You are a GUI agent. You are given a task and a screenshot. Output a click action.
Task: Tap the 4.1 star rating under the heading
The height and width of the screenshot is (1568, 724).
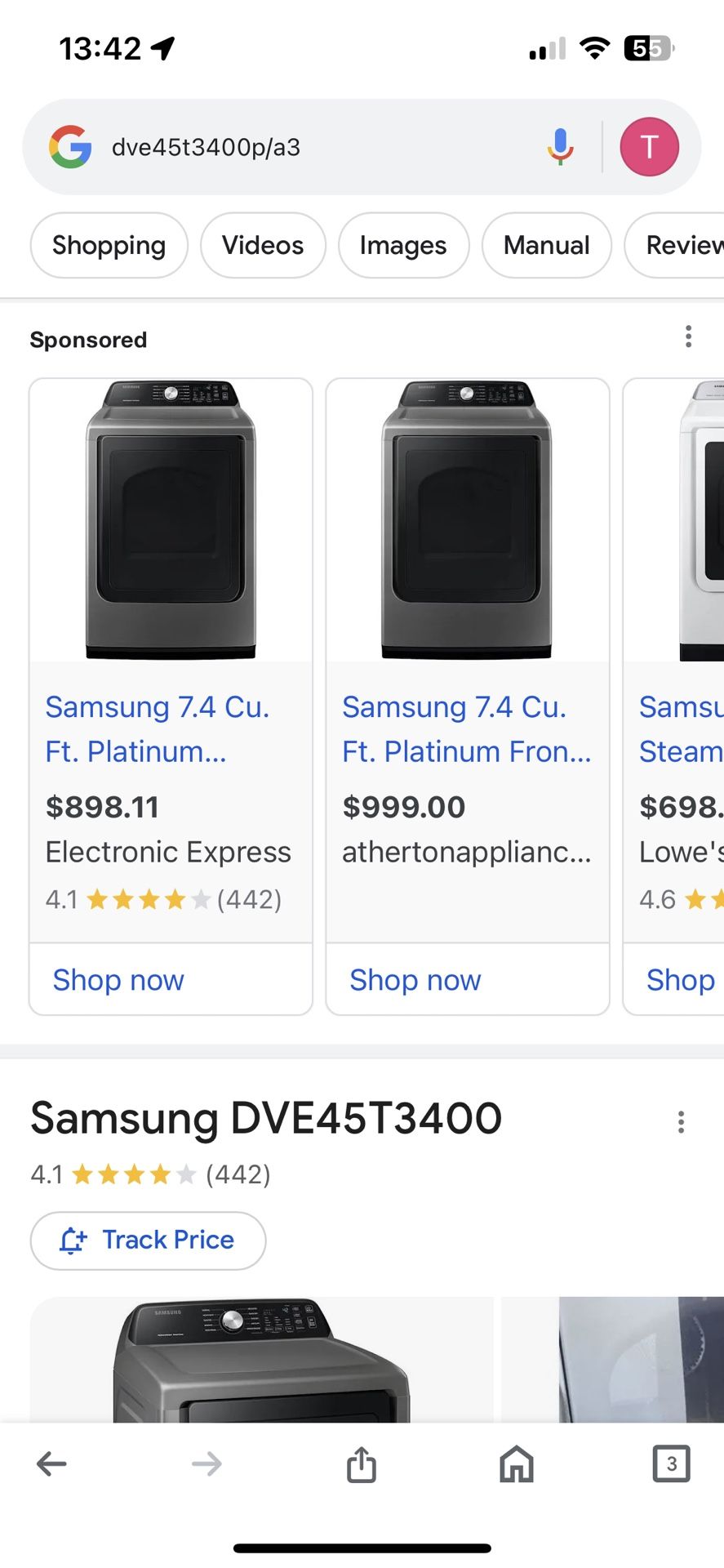[149, 1174]
